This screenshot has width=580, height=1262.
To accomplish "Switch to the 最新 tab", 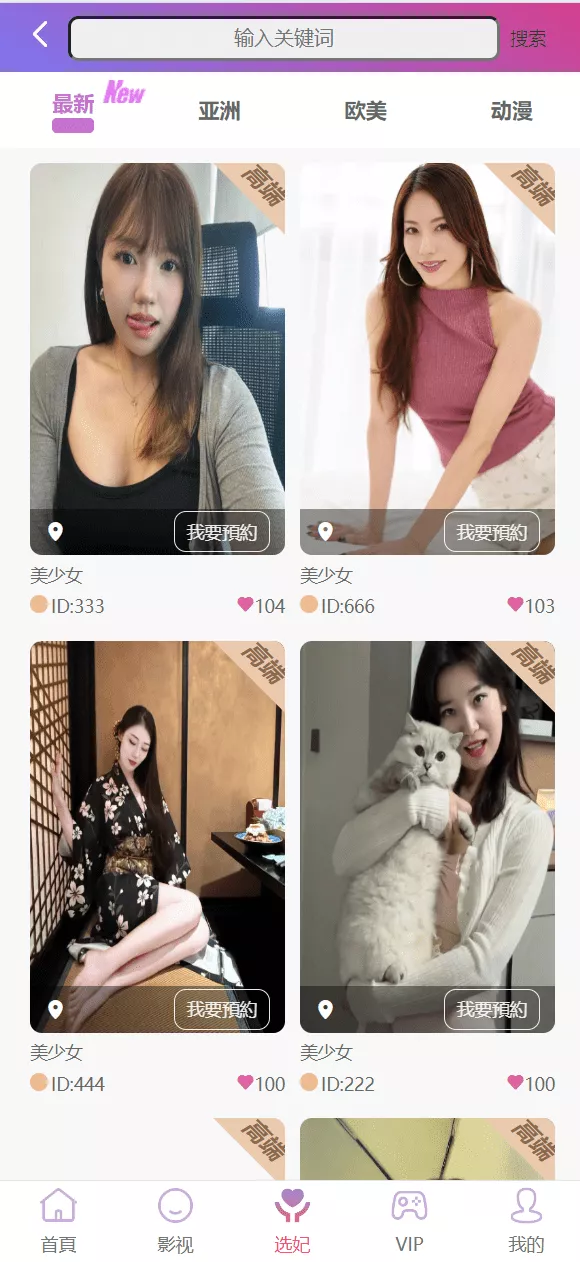I will click(x=73, y=104).
